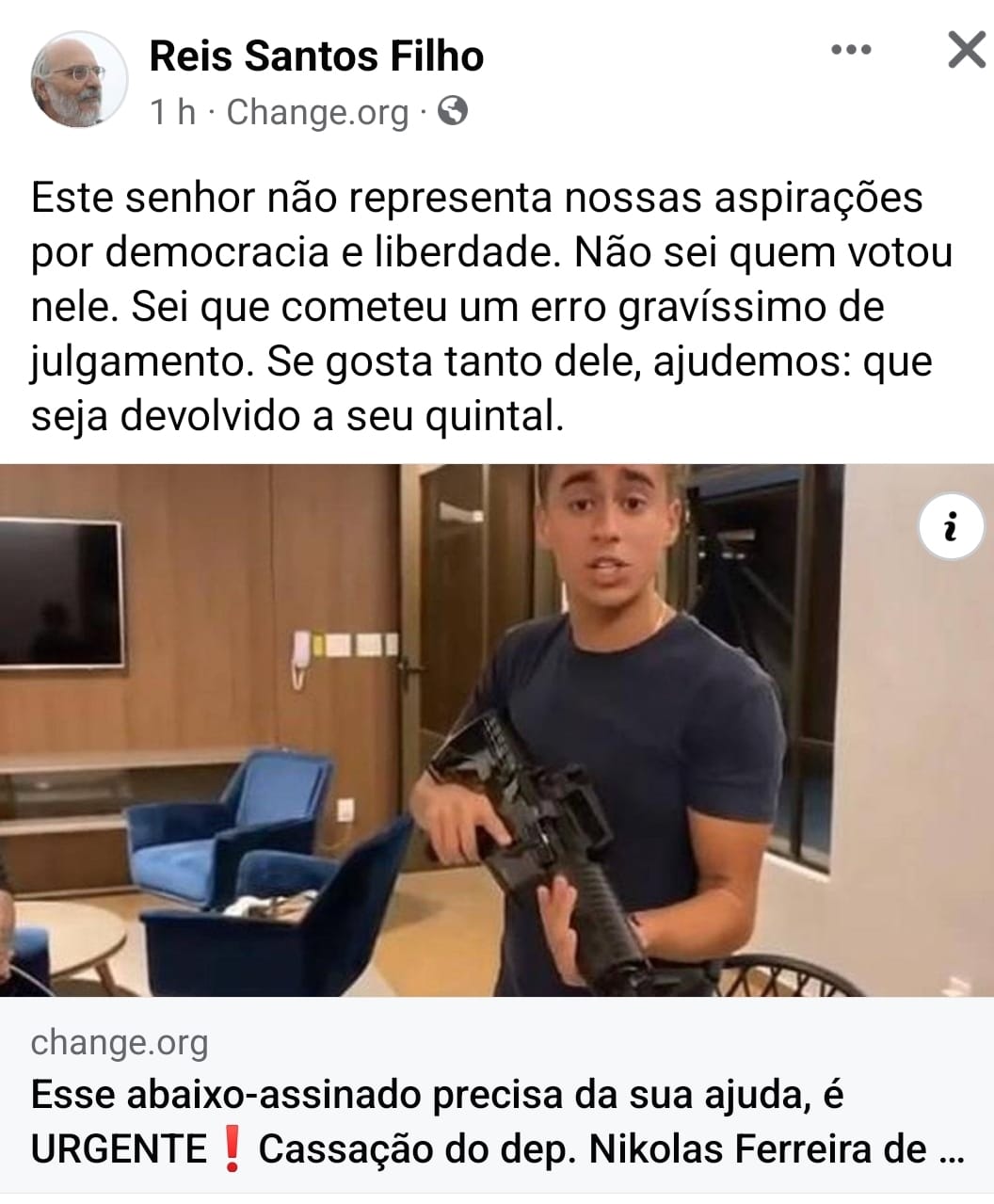This screenshot has height=1204, width=994.
Task: Dismiss the post with the X
Action: point(966,50)
